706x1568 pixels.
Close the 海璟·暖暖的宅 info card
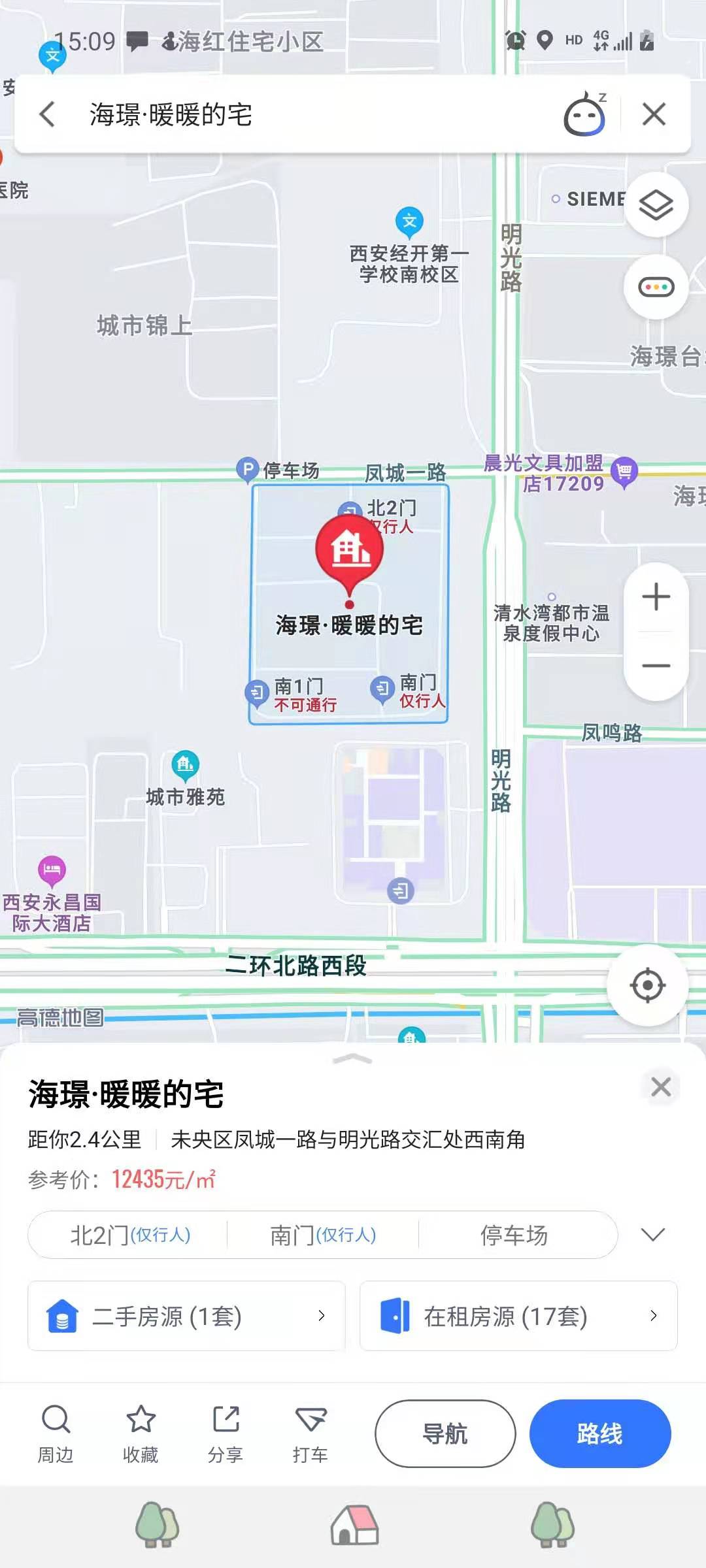[661, 1086]
